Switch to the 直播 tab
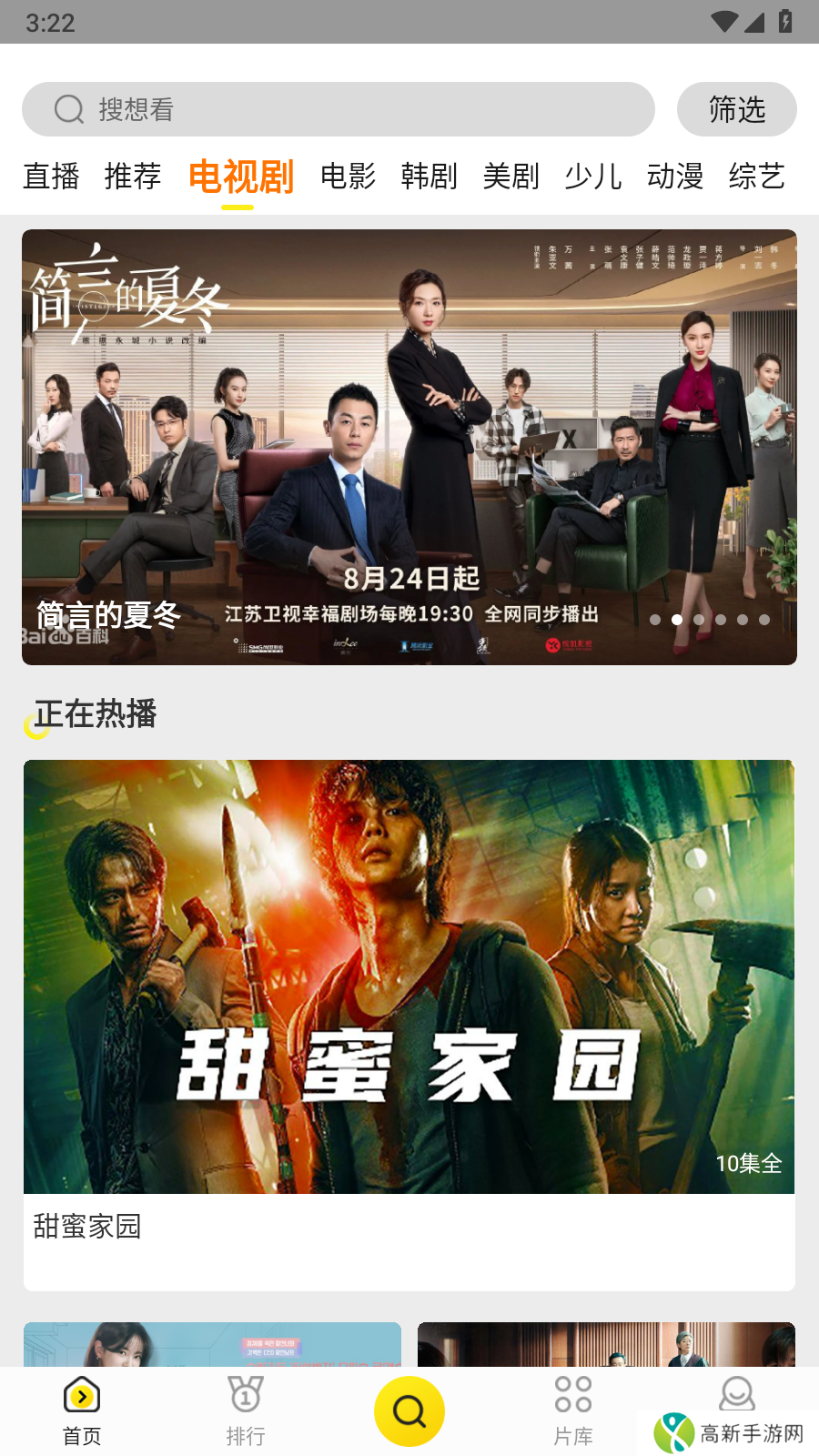819x1456 pixels. coord(51,176)
